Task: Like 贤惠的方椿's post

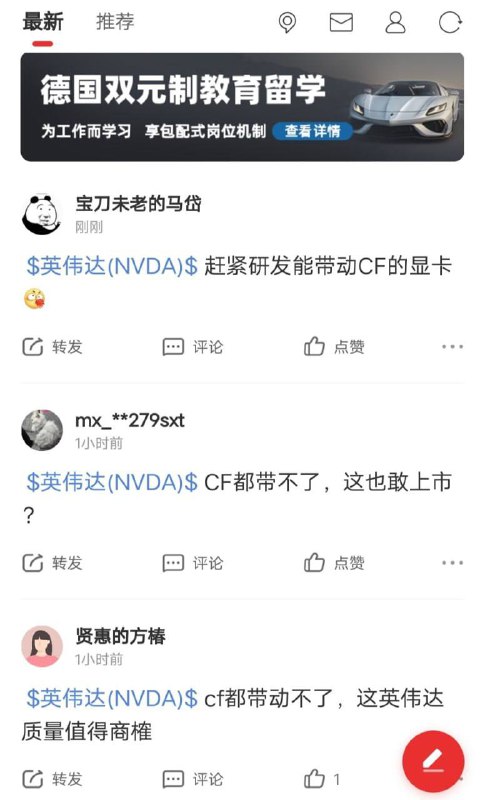Action: [x=322, y=779]
